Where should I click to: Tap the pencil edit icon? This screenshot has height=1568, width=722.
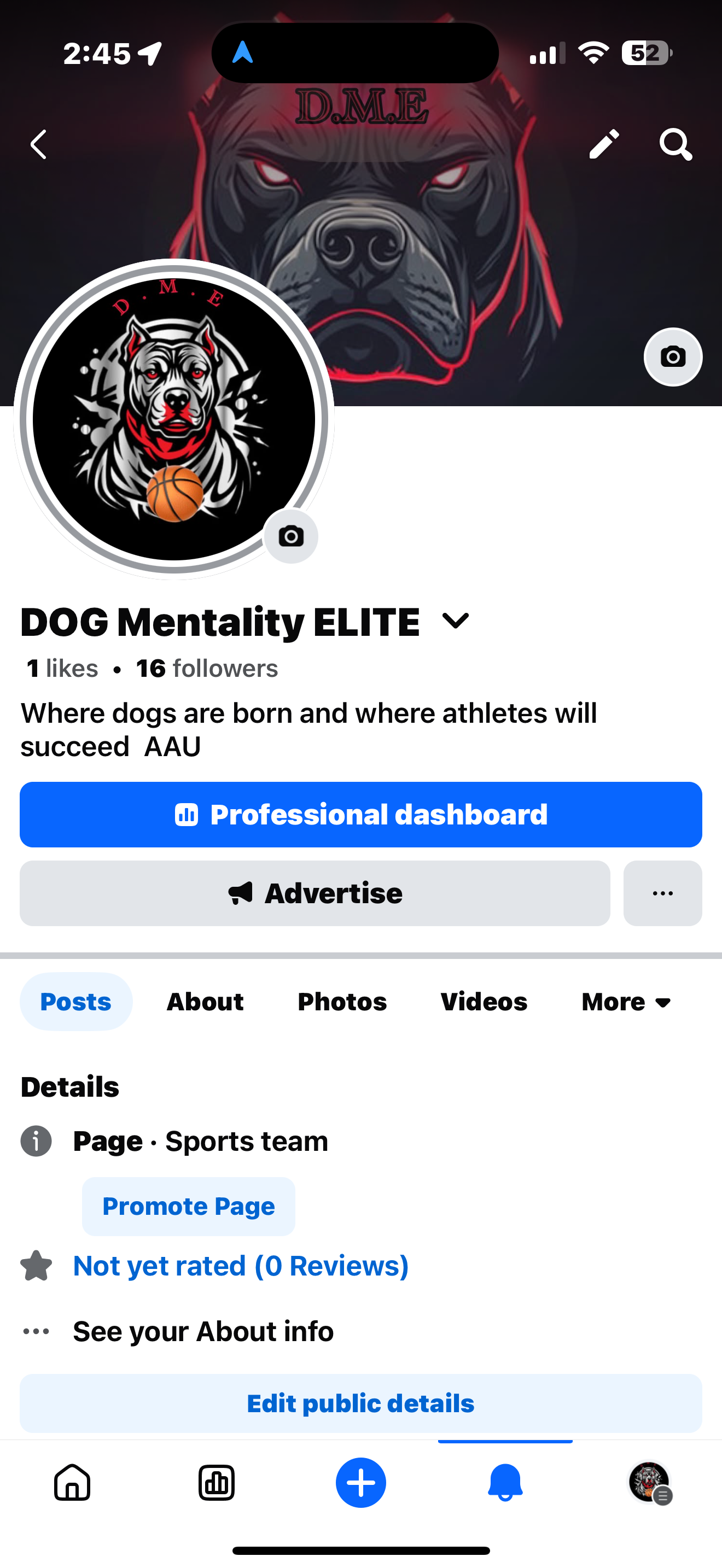[604, 144]
